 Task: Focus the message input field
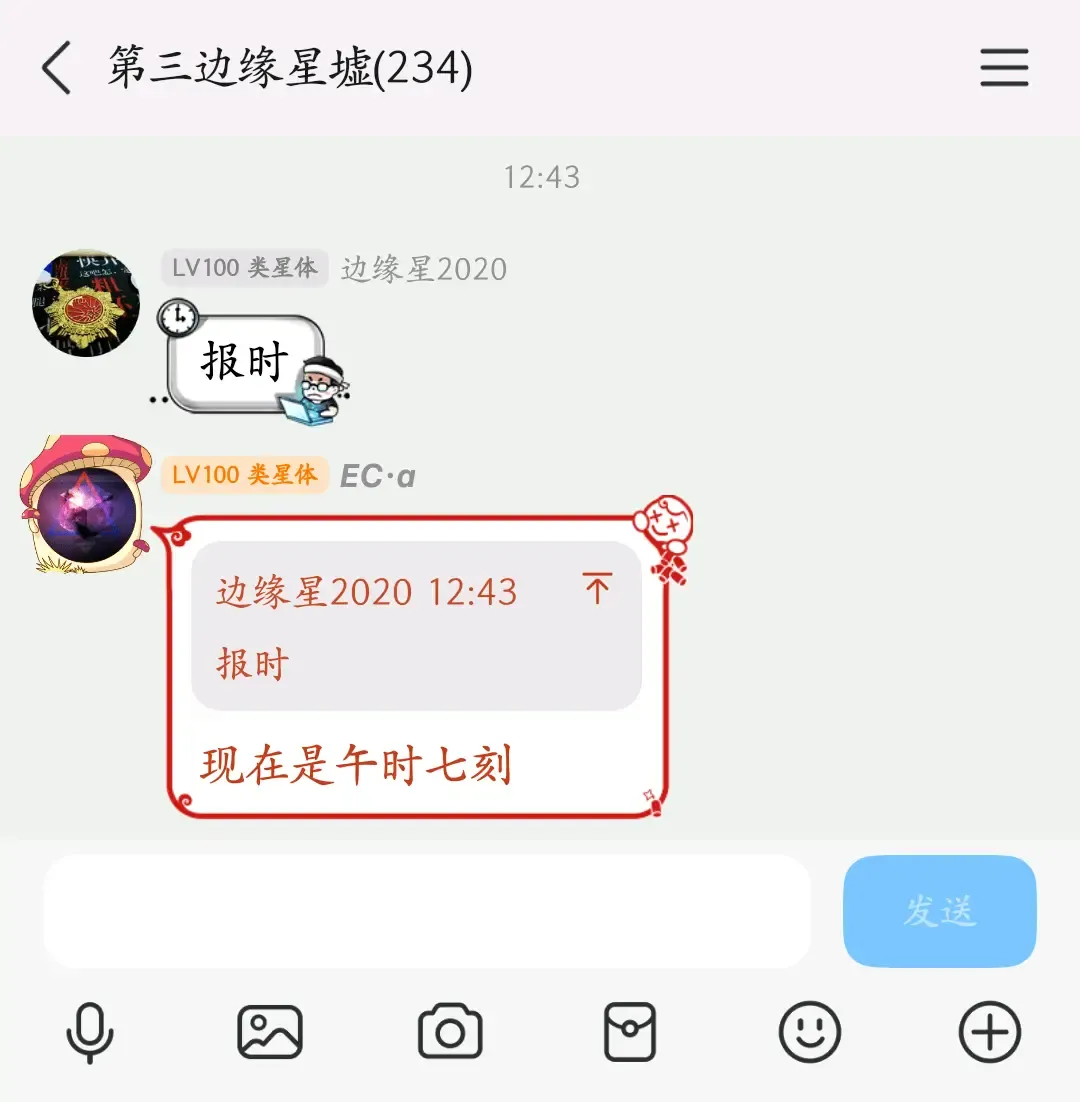click(426, 911)
